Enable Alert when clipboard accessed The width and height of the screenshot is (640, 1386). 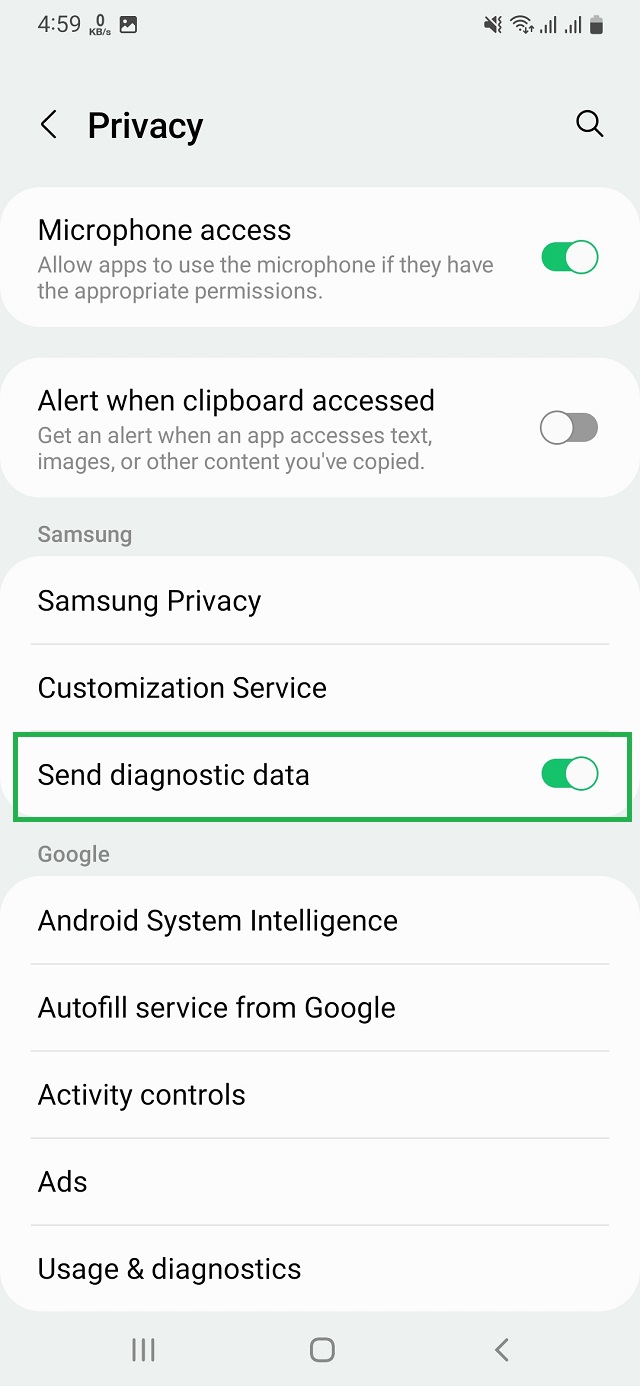pos(569,429)
